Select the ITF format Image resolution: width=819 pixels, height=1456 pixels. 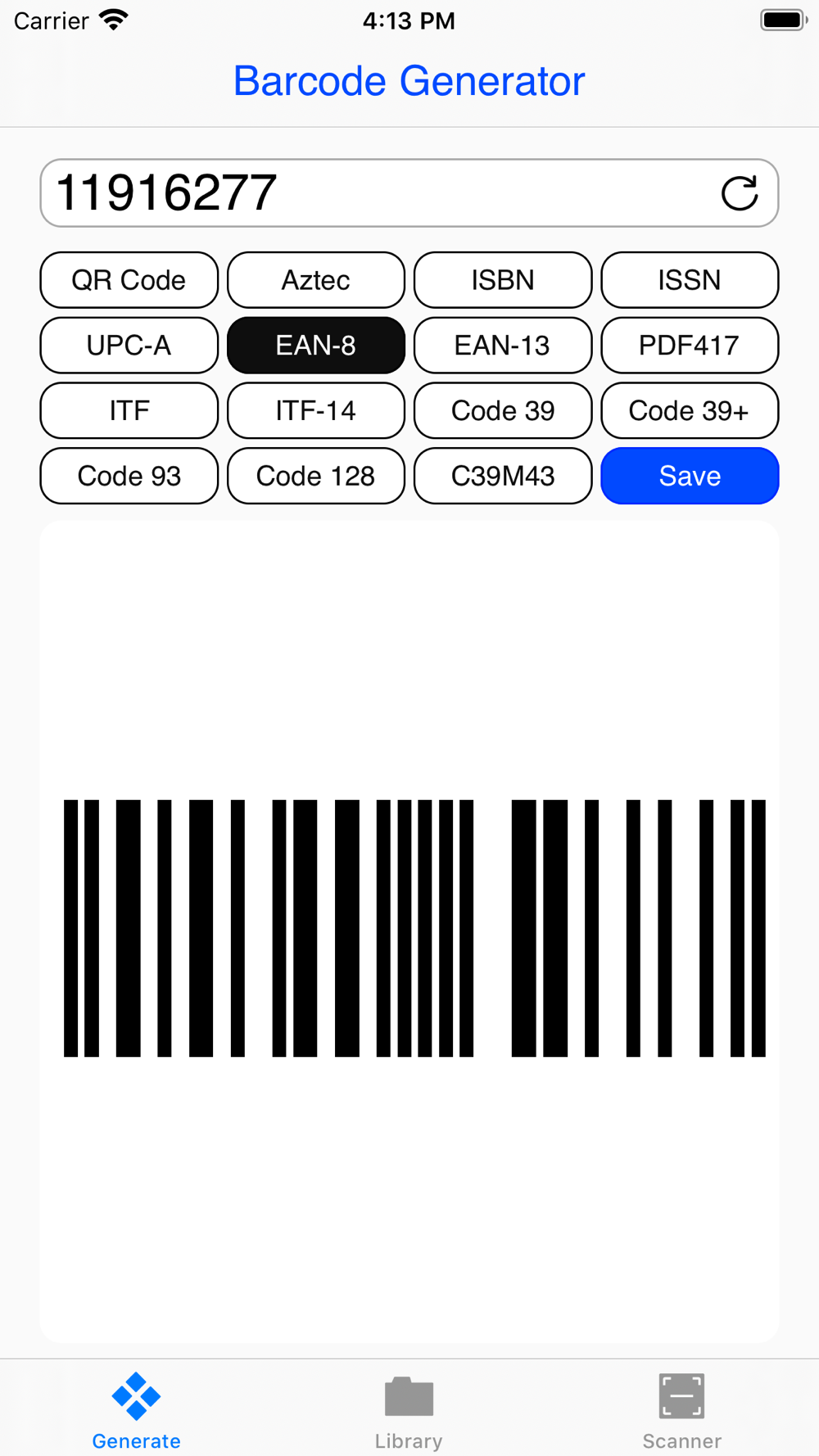click(x=129, y=410)
